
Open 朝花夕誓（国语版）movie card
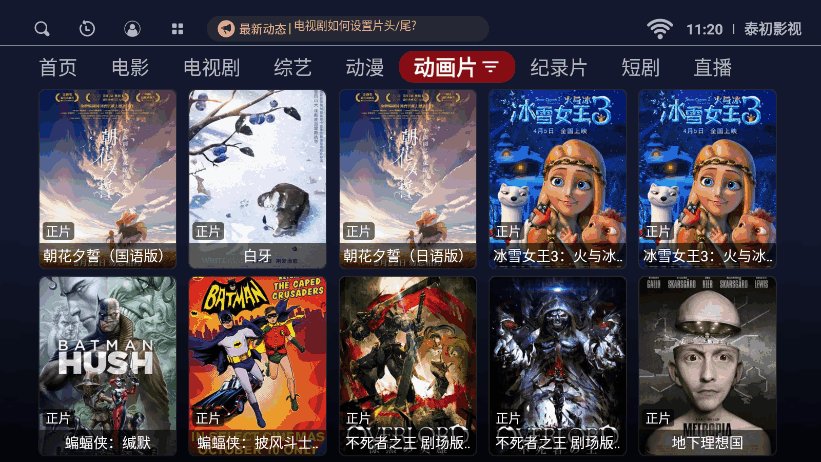(108, 179)
